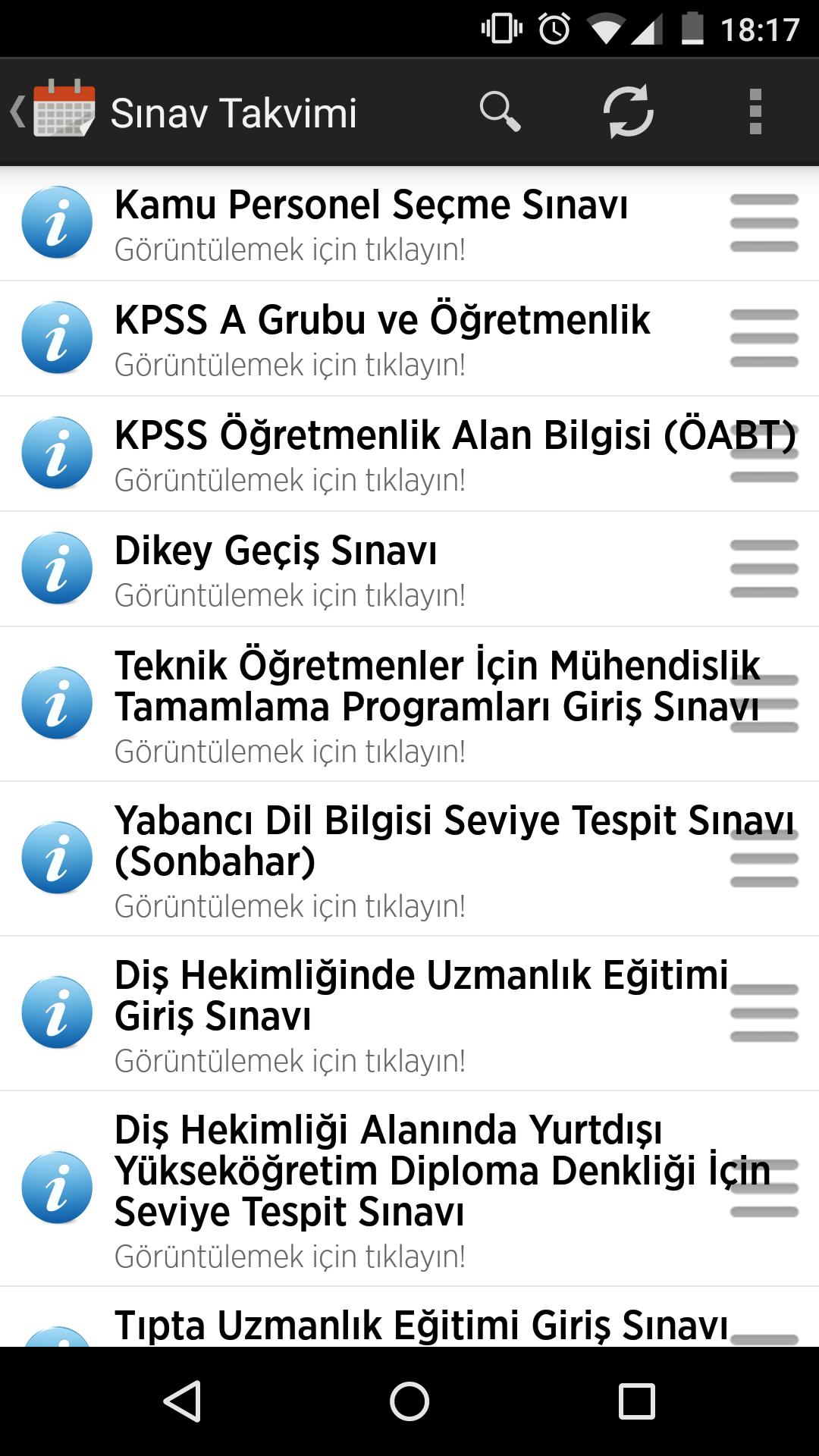The image size is (819, 1456).
Task: Refresh the exam calendar list
Action: coord(628,112)
